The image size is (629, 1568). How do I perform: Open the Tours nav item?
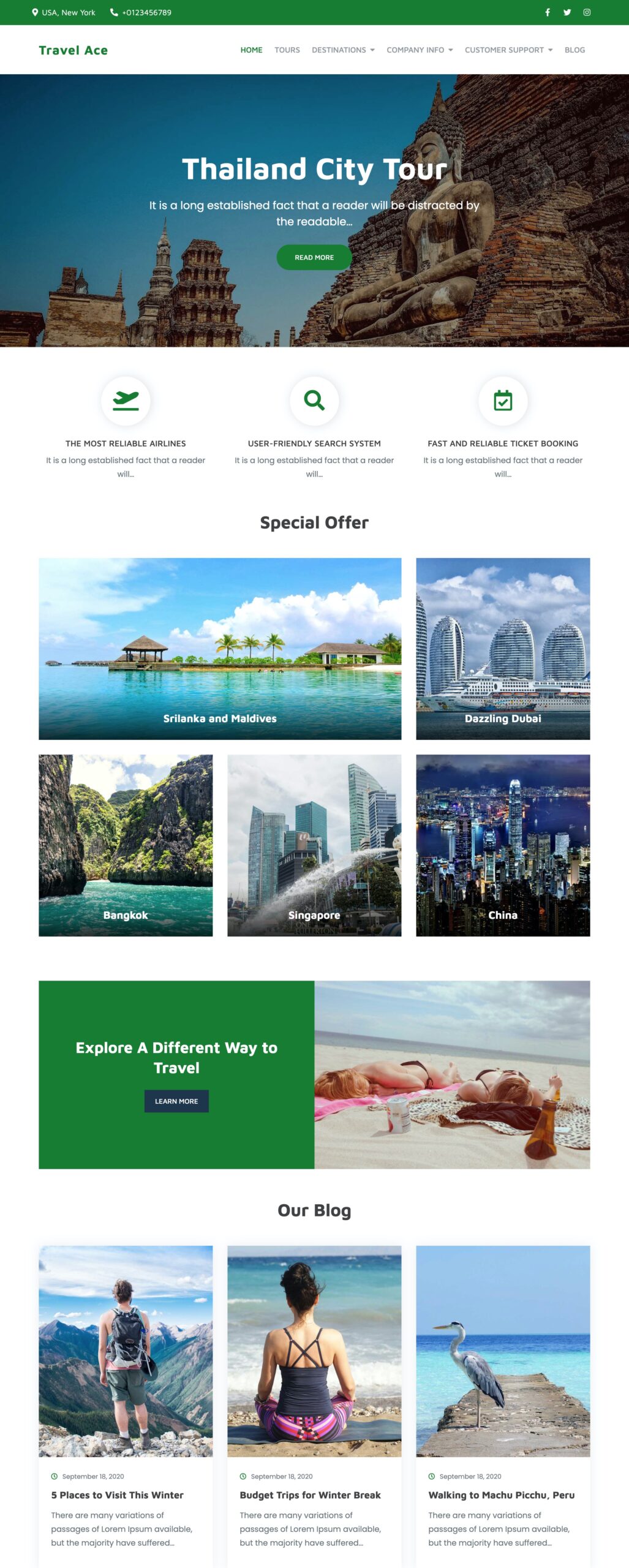click(x=287, y=50)
